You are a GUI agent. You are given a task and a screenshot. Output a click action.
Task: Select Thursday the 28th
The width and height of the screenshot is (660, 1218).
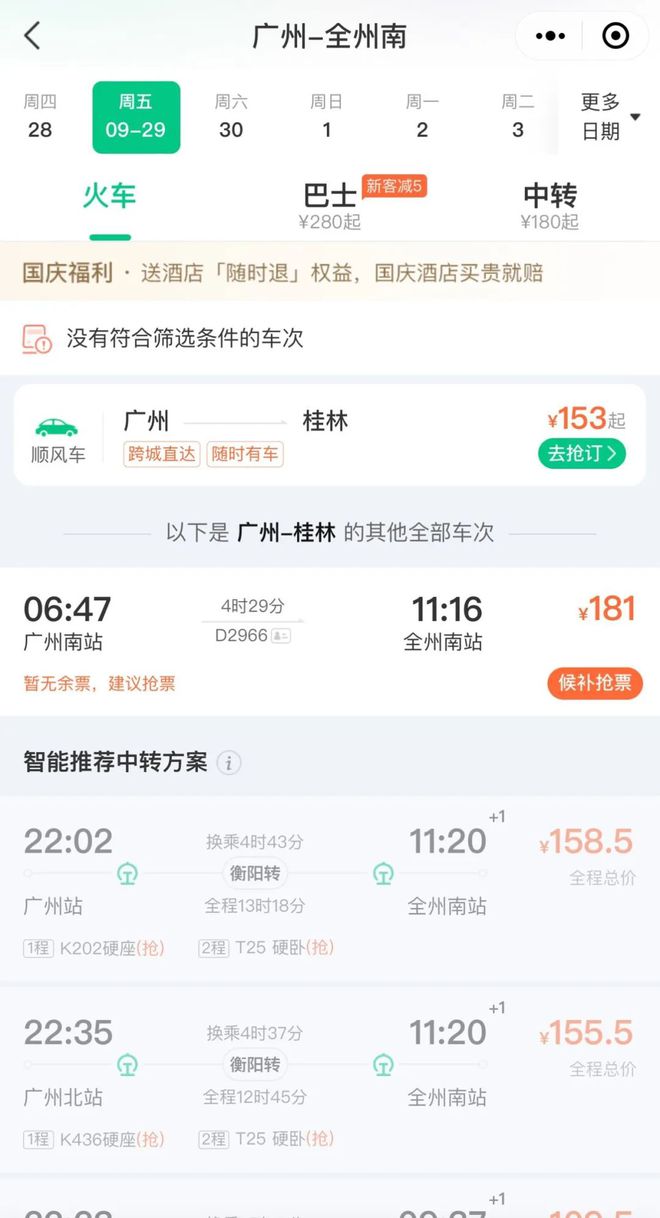click(40, 117)
